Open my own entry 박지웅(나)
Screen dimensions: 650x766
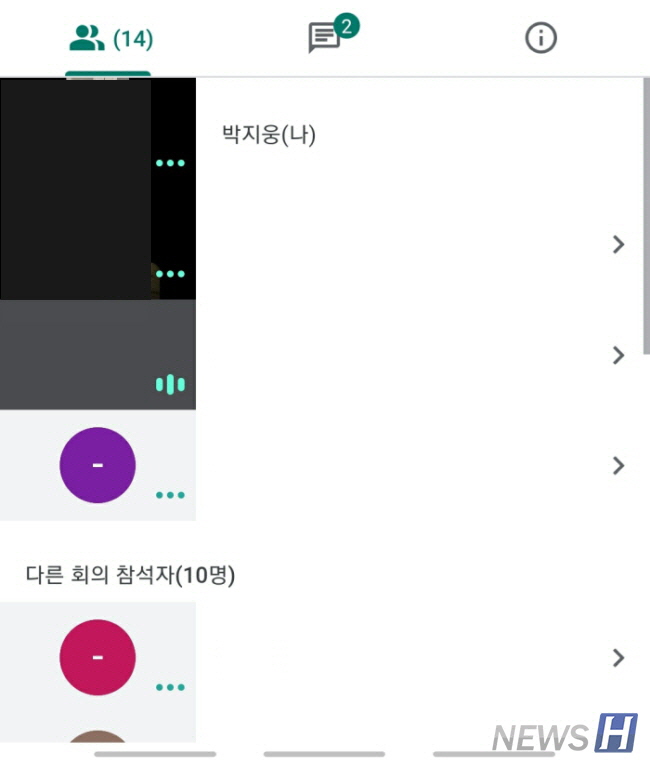[x=268, y=135]
